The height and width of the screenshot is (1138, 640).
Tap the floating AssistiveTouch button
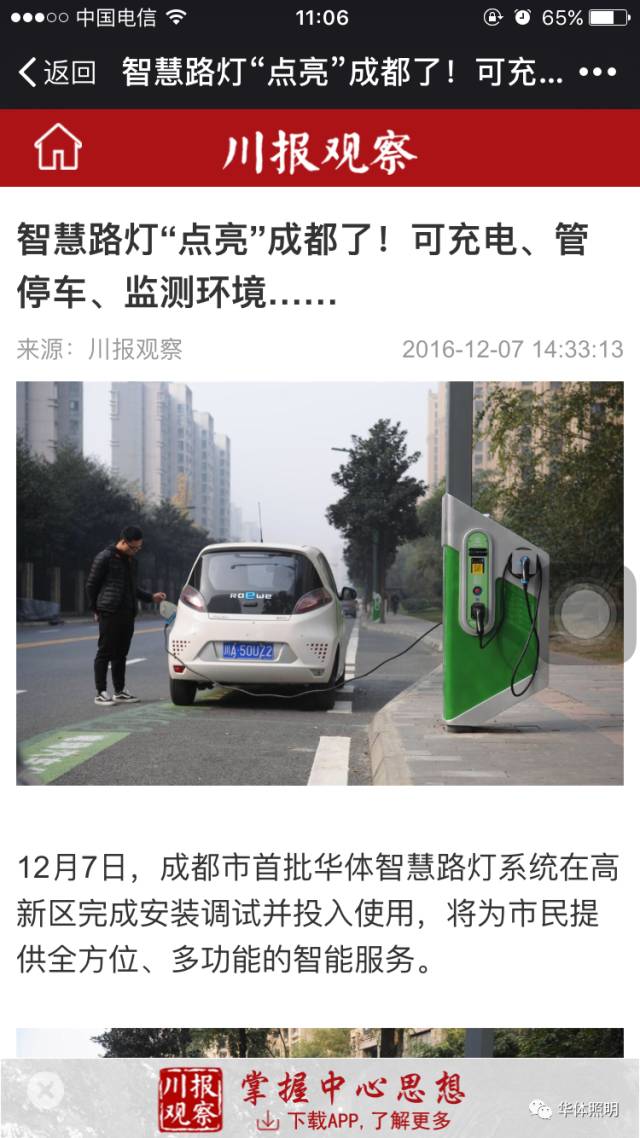click(x=590, y=614)
